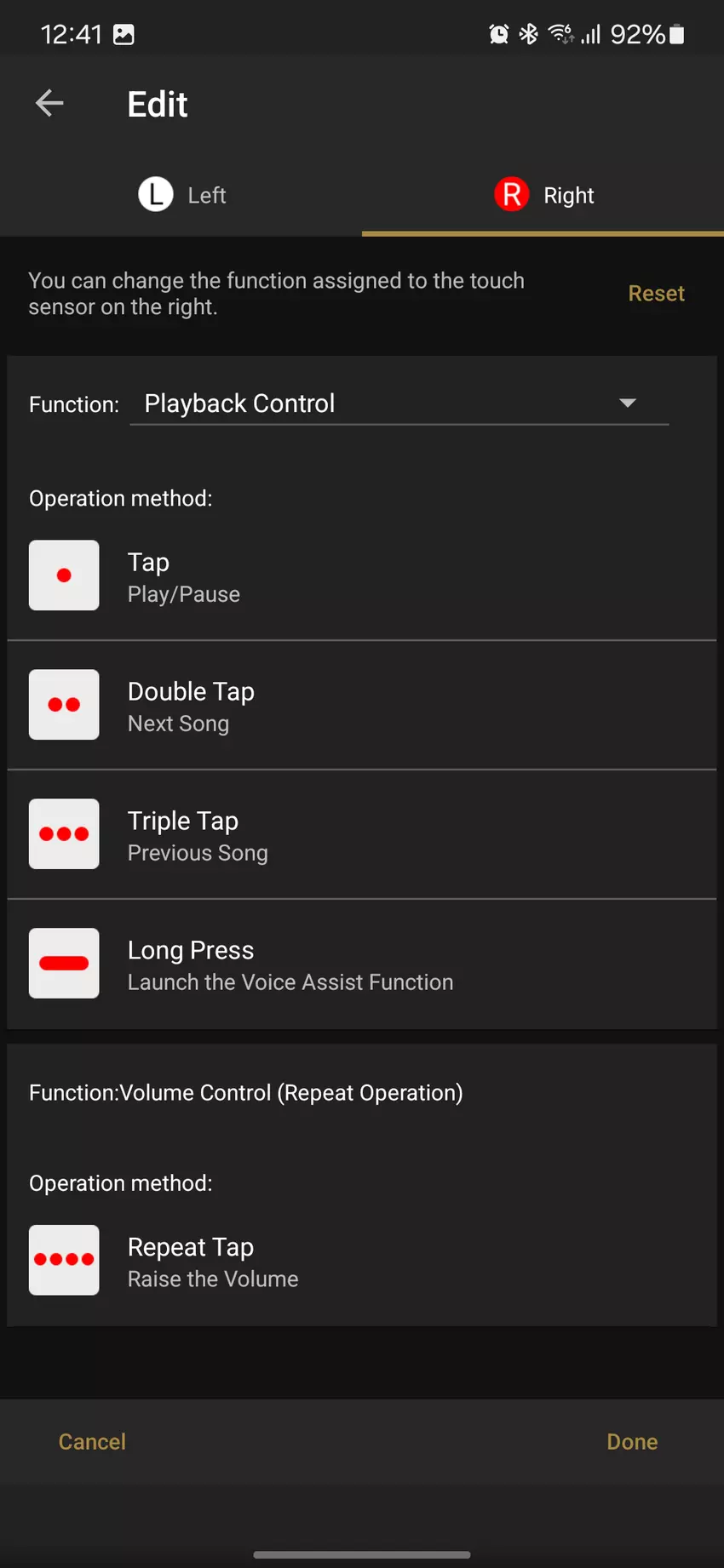Go back from the Edit screen

pos(49,104)
